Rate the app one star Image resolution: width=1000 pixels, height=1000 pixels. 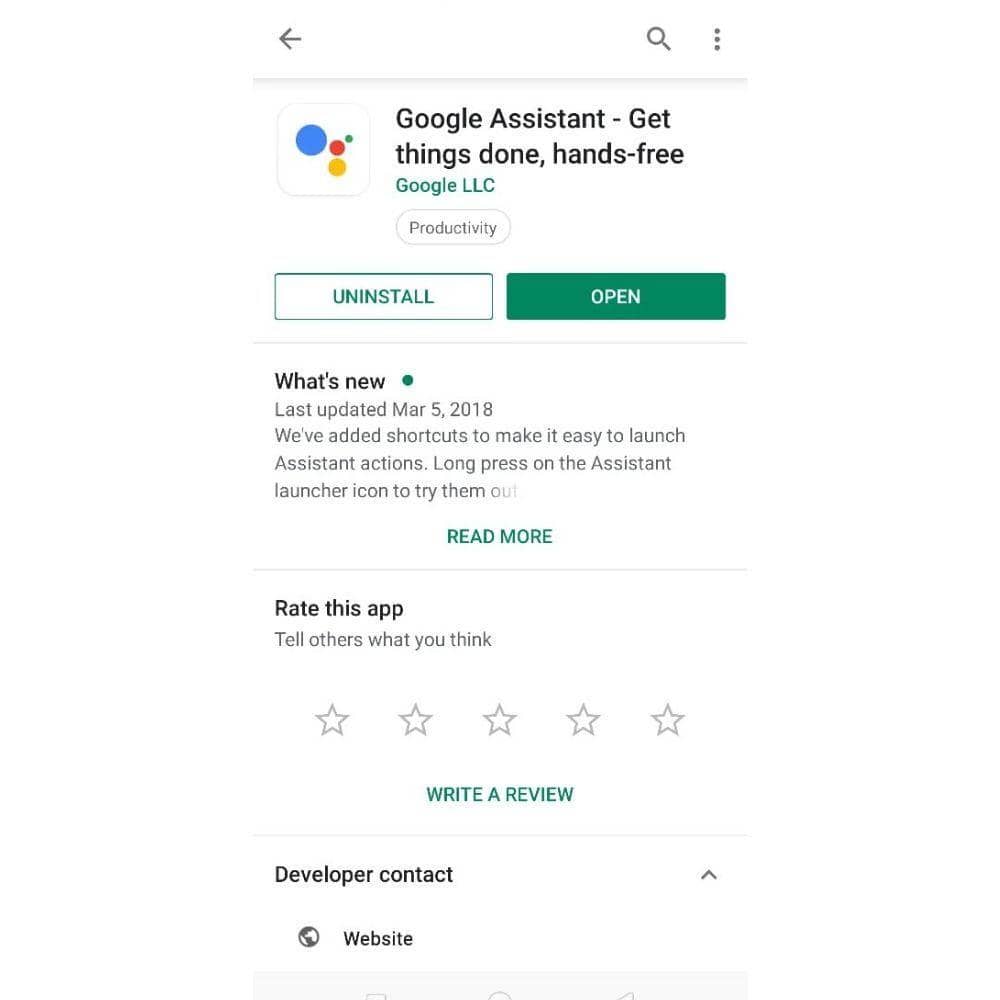pos(332,720)
